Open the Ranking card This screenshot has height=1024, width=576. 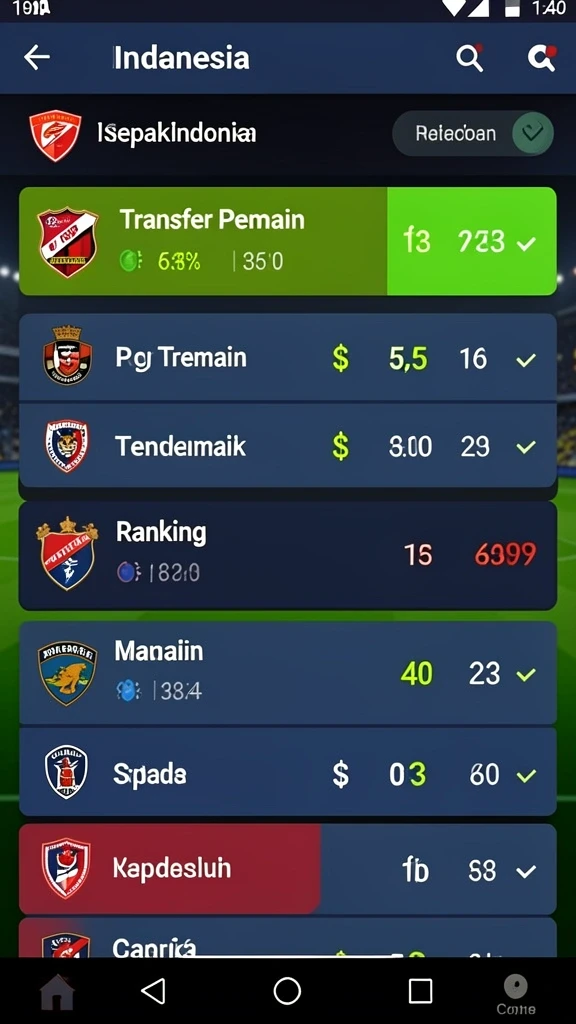pos(288,555)
